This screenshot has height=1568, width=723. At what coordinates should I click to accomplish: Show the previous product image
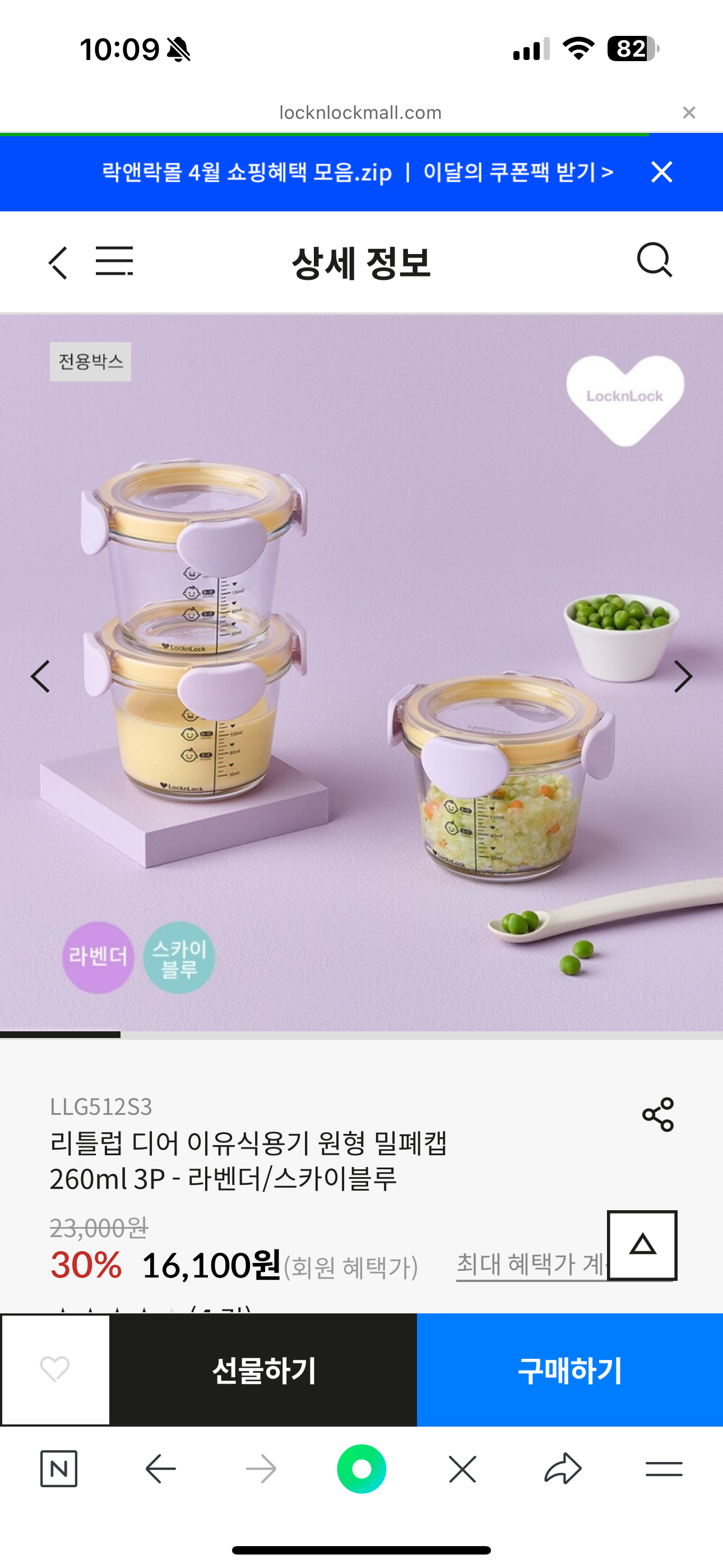(41, 676)
